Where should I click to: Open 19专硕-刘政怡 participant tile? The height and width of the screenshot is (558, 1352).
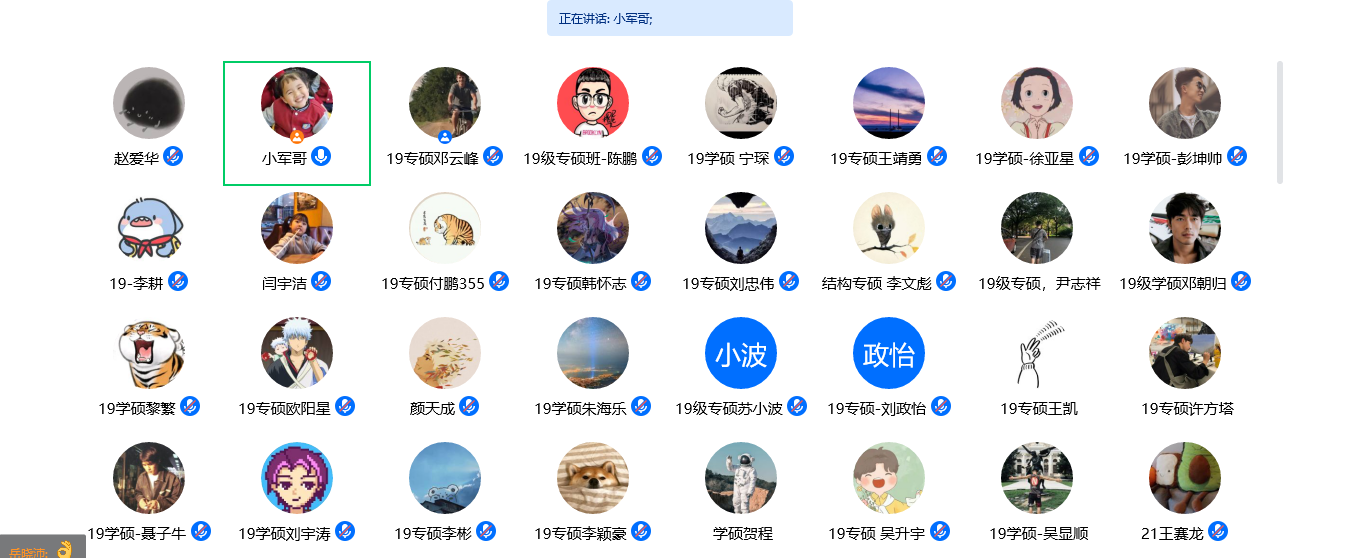click(x=888, y=354)
